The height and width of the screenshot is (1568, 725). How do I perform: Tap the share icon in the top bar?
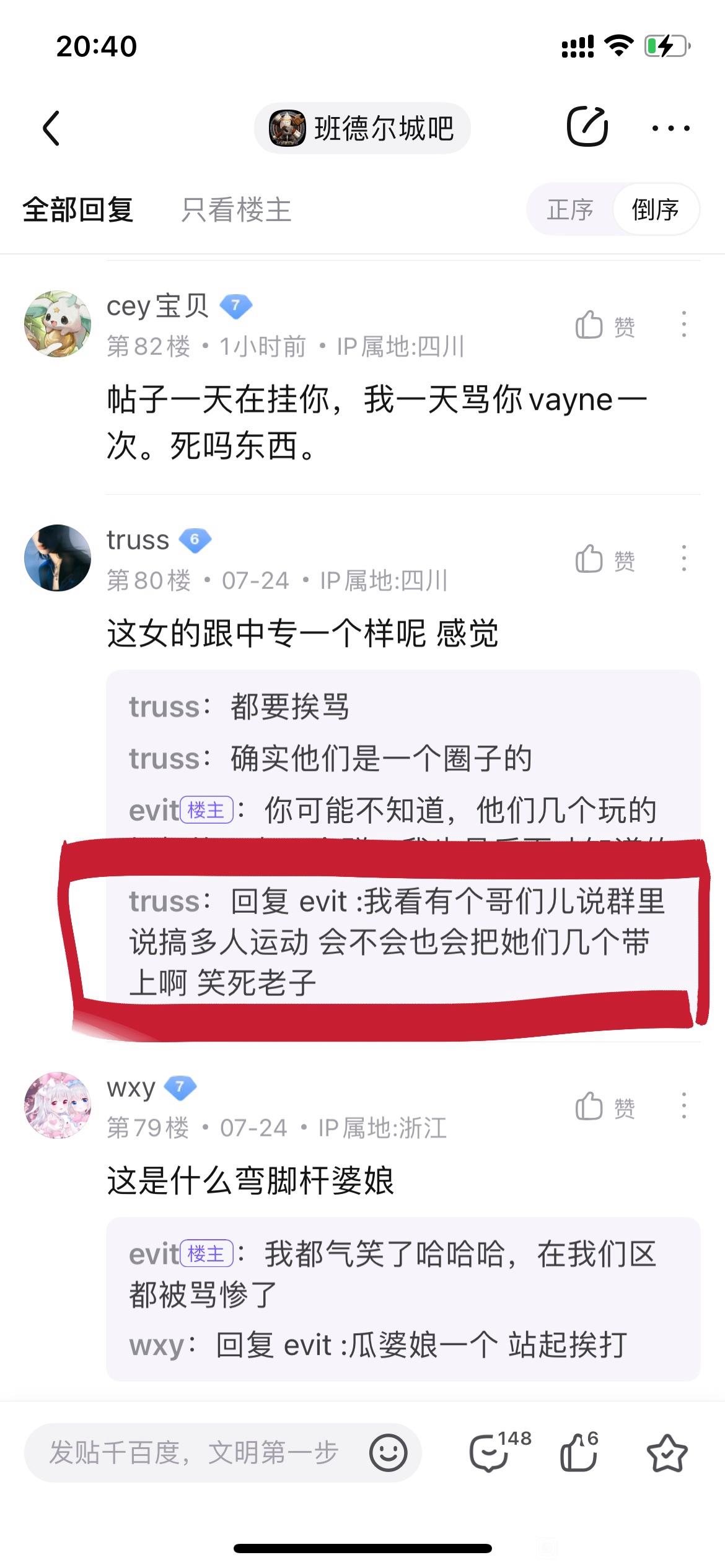[586, 127]
